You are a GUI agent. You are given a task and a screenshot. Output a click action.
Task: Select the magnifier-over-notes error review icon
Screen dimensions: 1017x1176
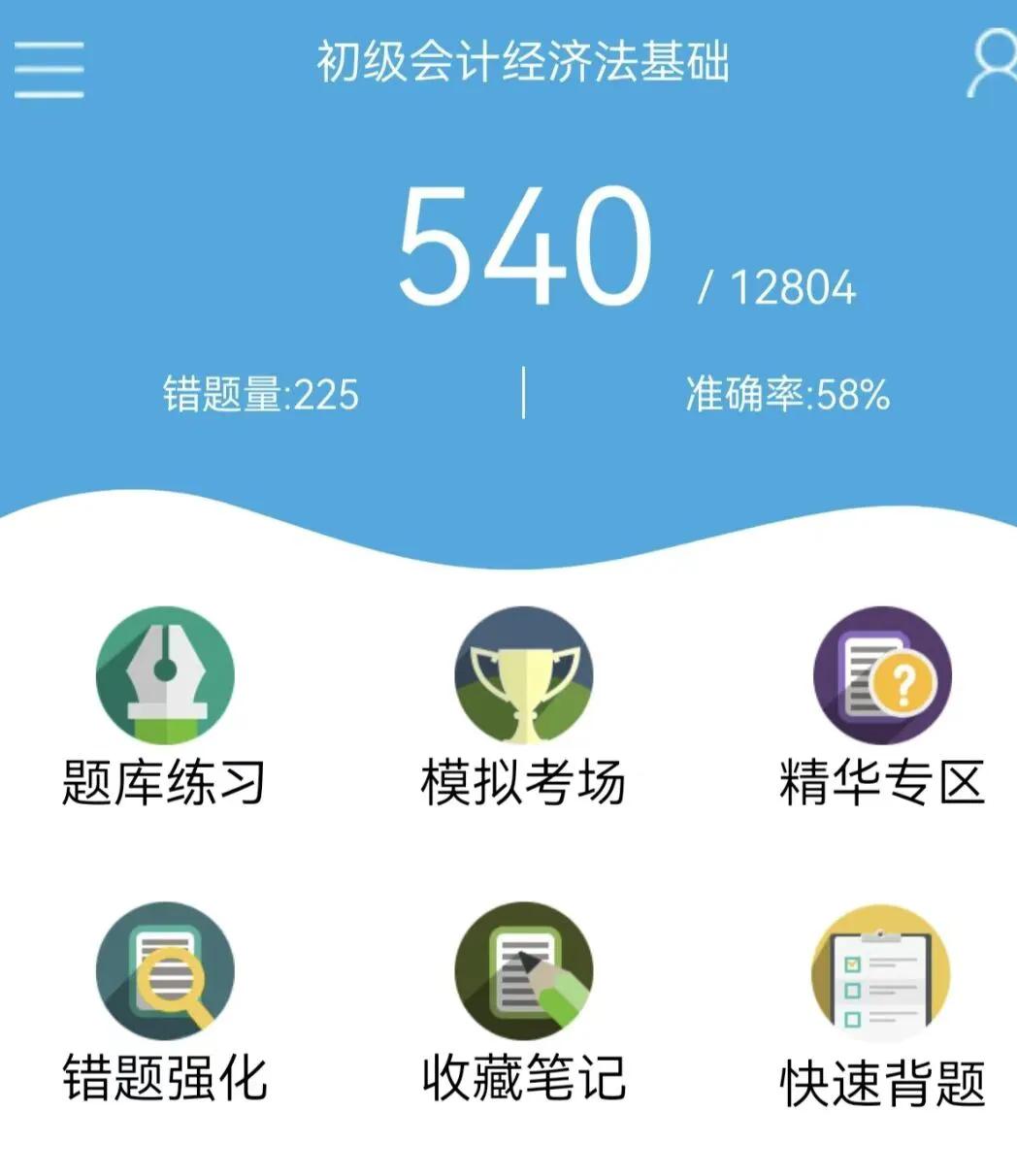(164, 973)
